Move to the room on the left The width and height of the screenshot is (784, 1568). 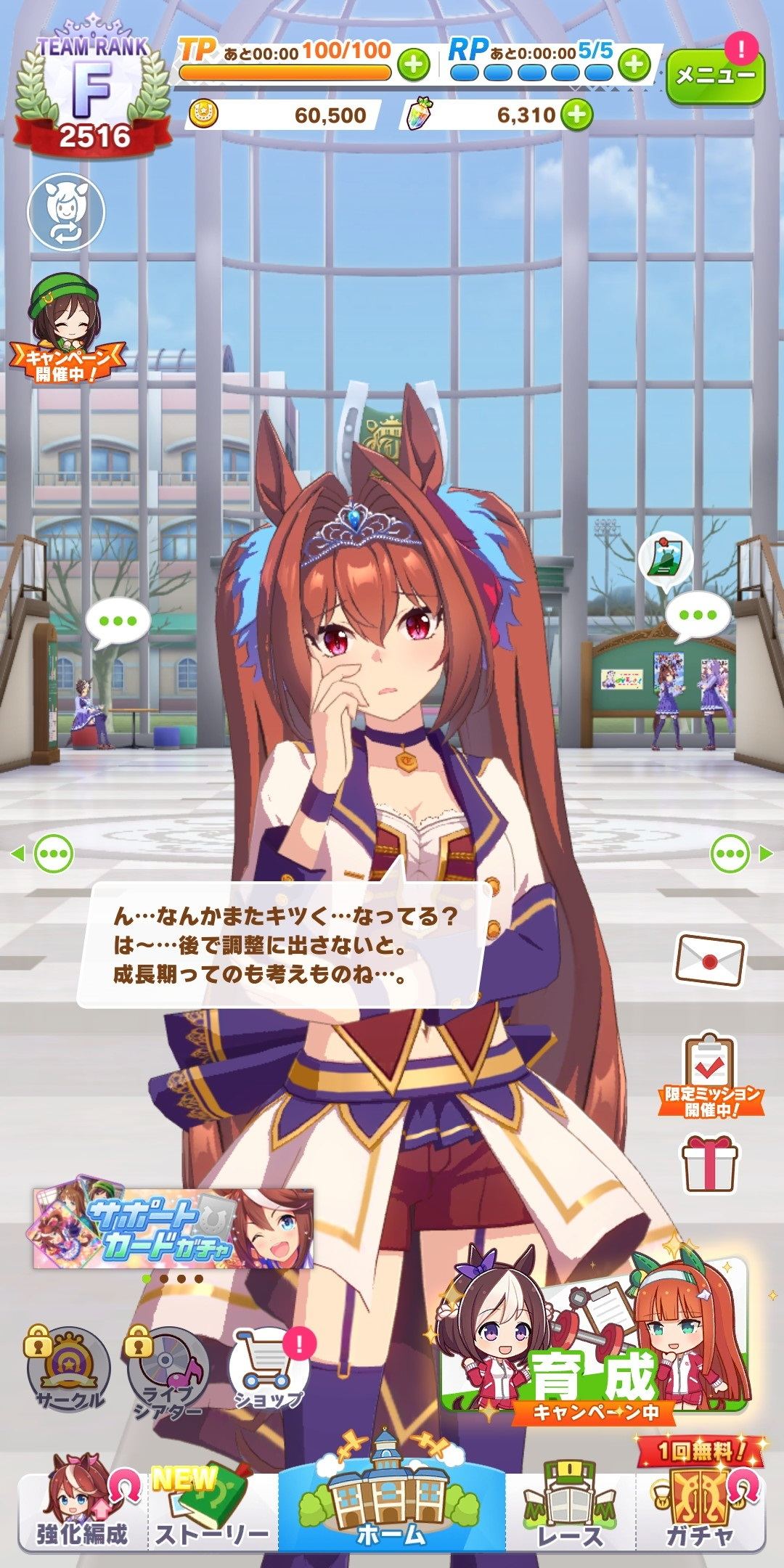(43, 853)
